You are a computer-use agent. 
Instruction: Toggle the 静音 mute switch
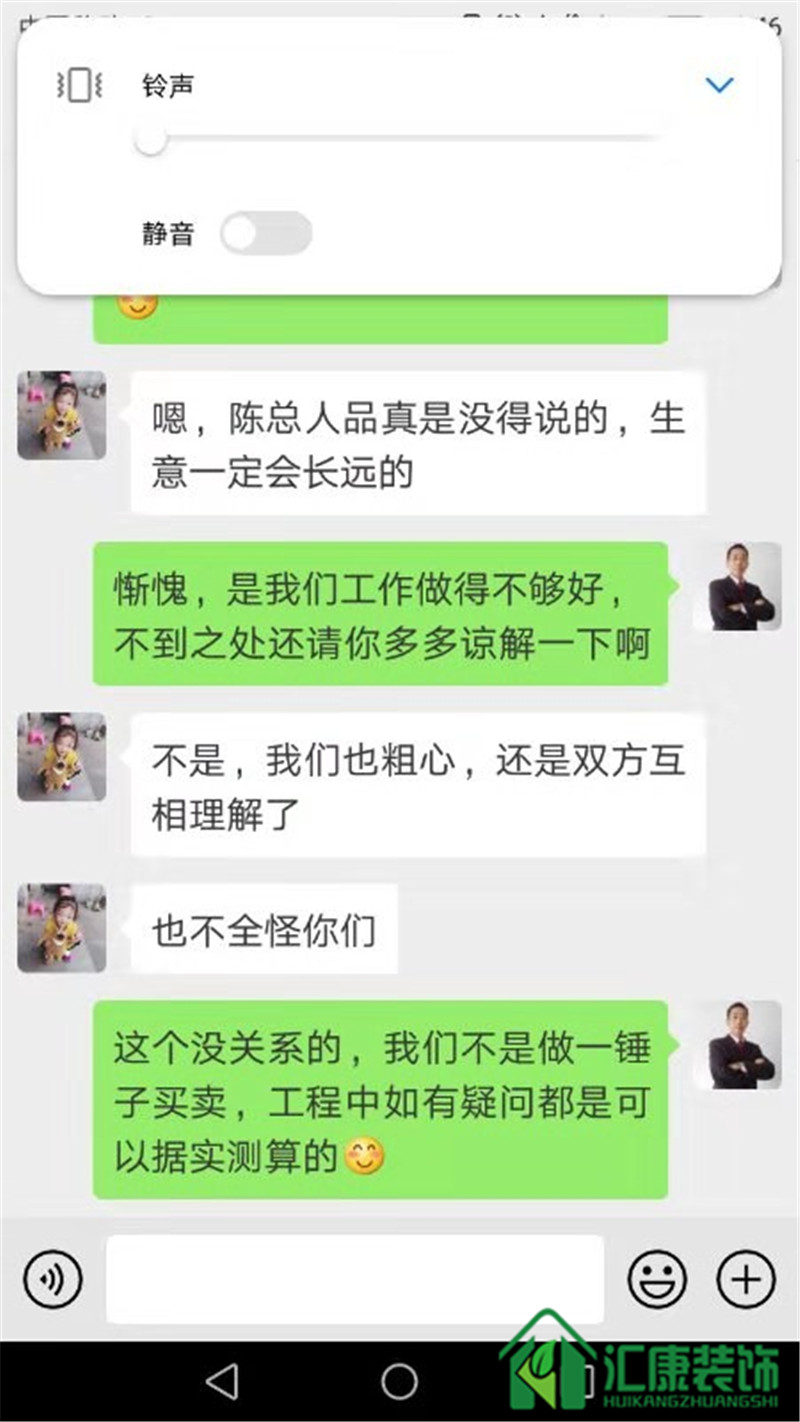click(266, 234)
